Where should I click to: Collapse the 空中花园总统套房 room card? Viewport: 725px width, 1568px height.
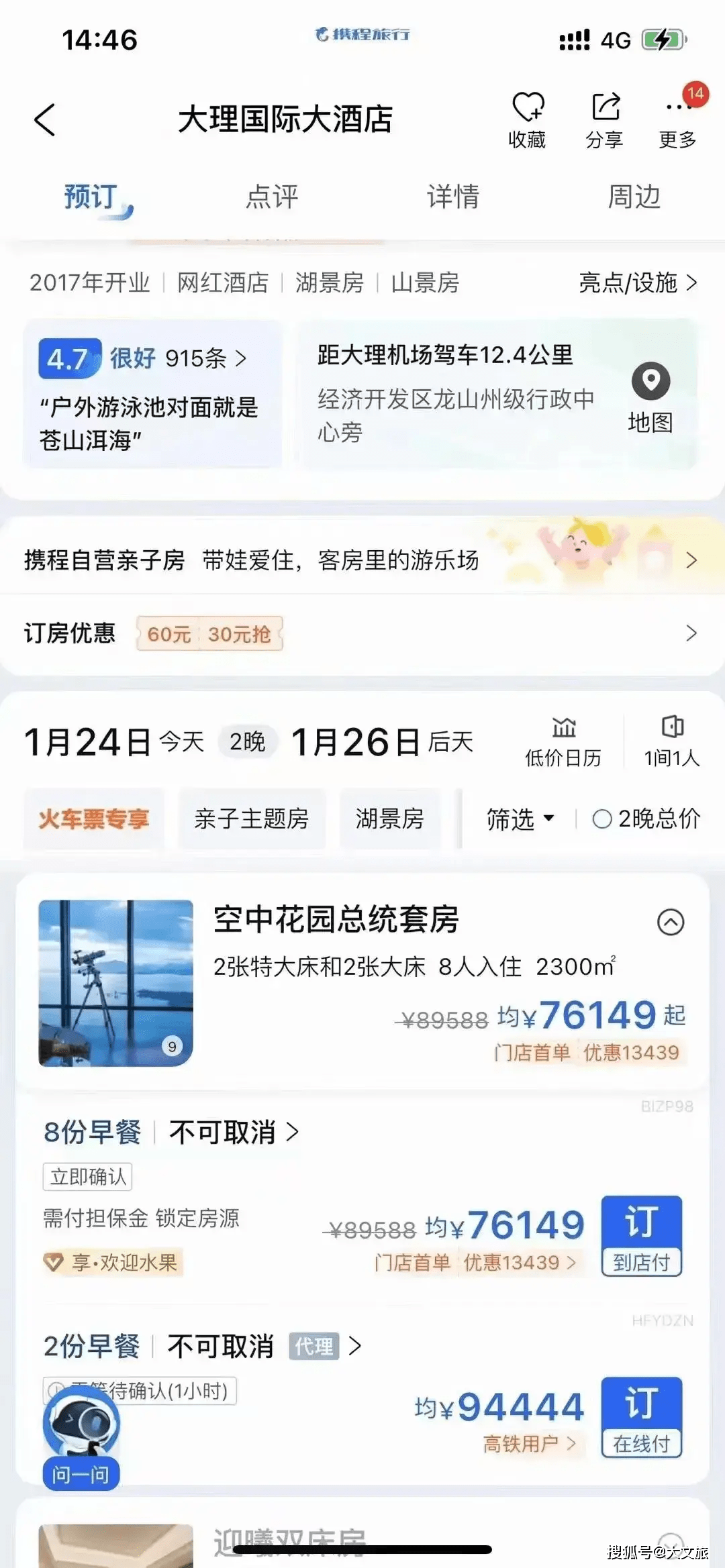coord(671,922)
